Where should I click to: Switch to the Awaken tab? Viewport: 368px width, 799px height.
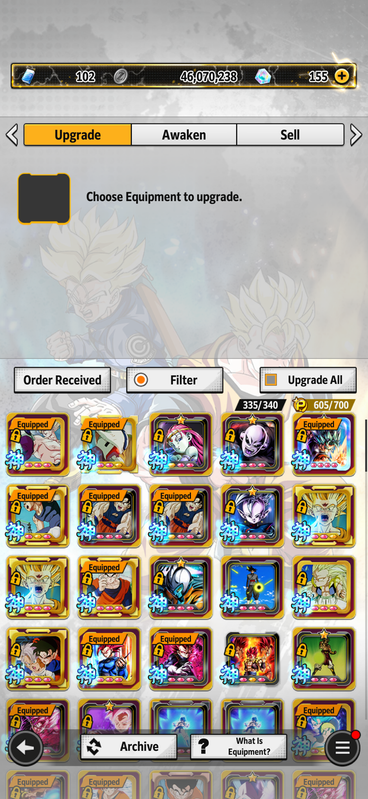184,135
